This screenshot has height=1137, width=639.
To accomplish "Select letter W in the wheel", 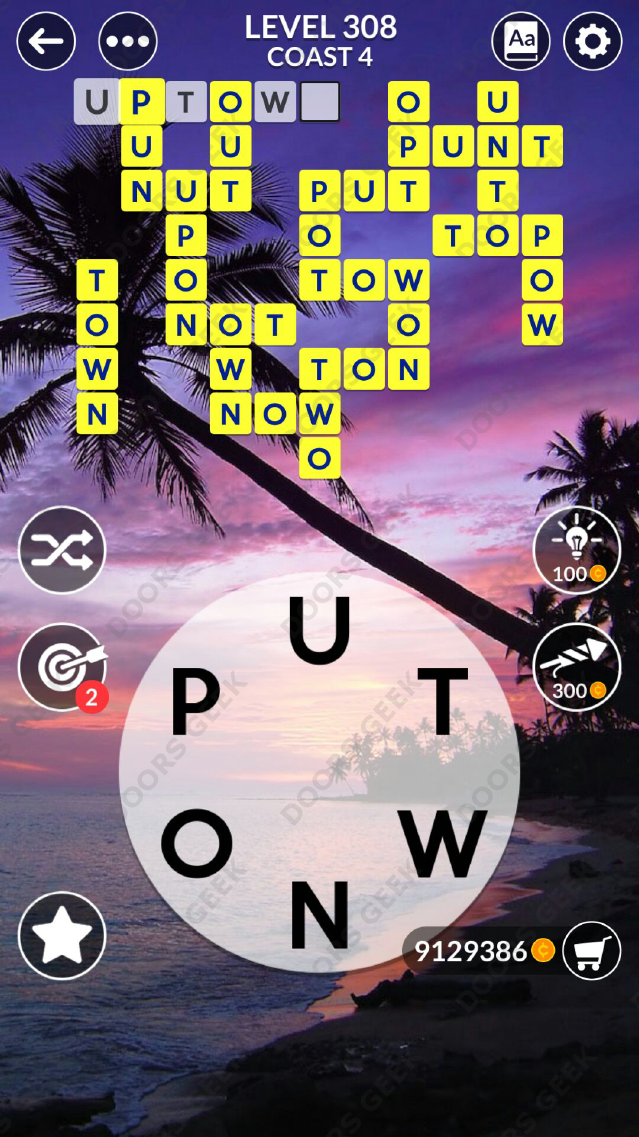I will 442,844.
